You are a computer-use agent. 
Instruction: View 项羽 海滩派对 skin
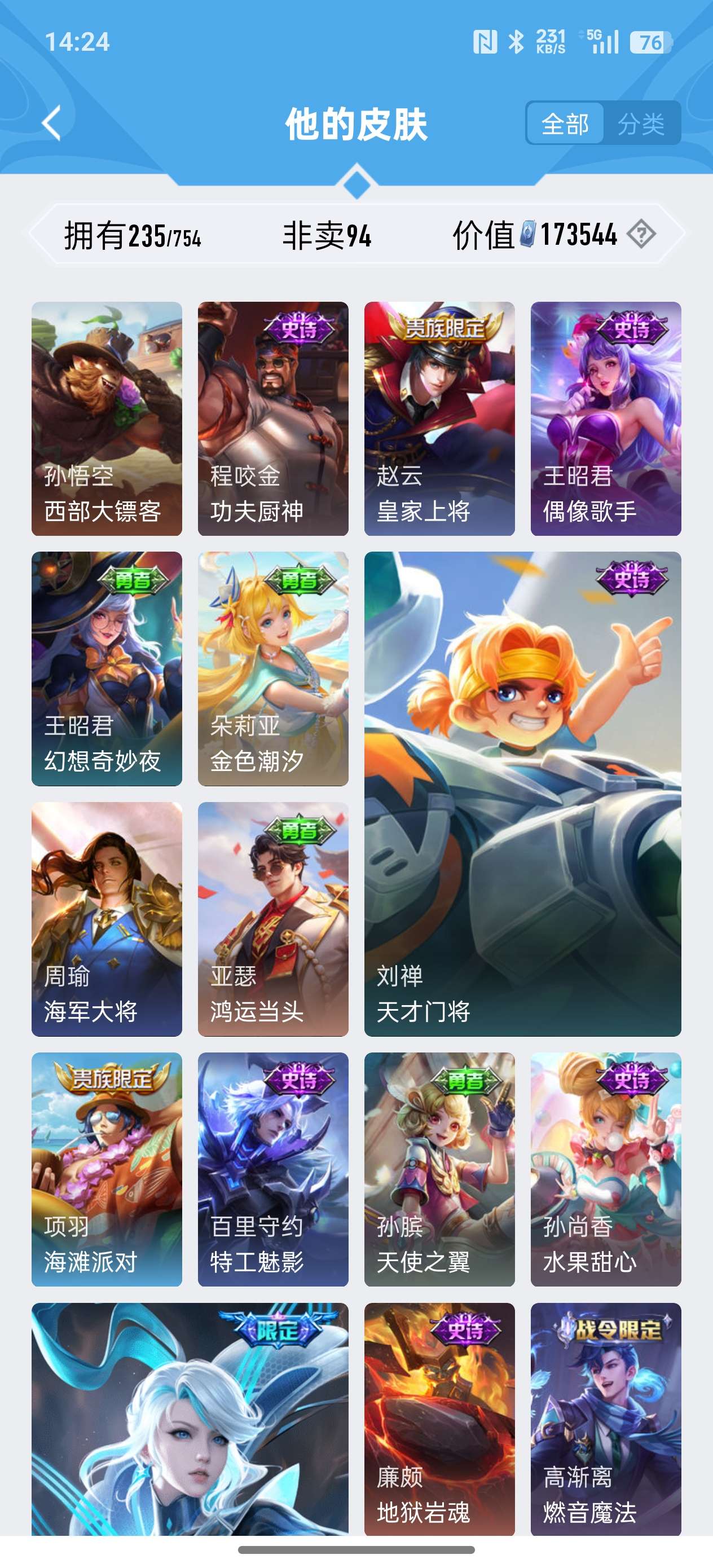pyautogui.click(x=107, y=1169)
